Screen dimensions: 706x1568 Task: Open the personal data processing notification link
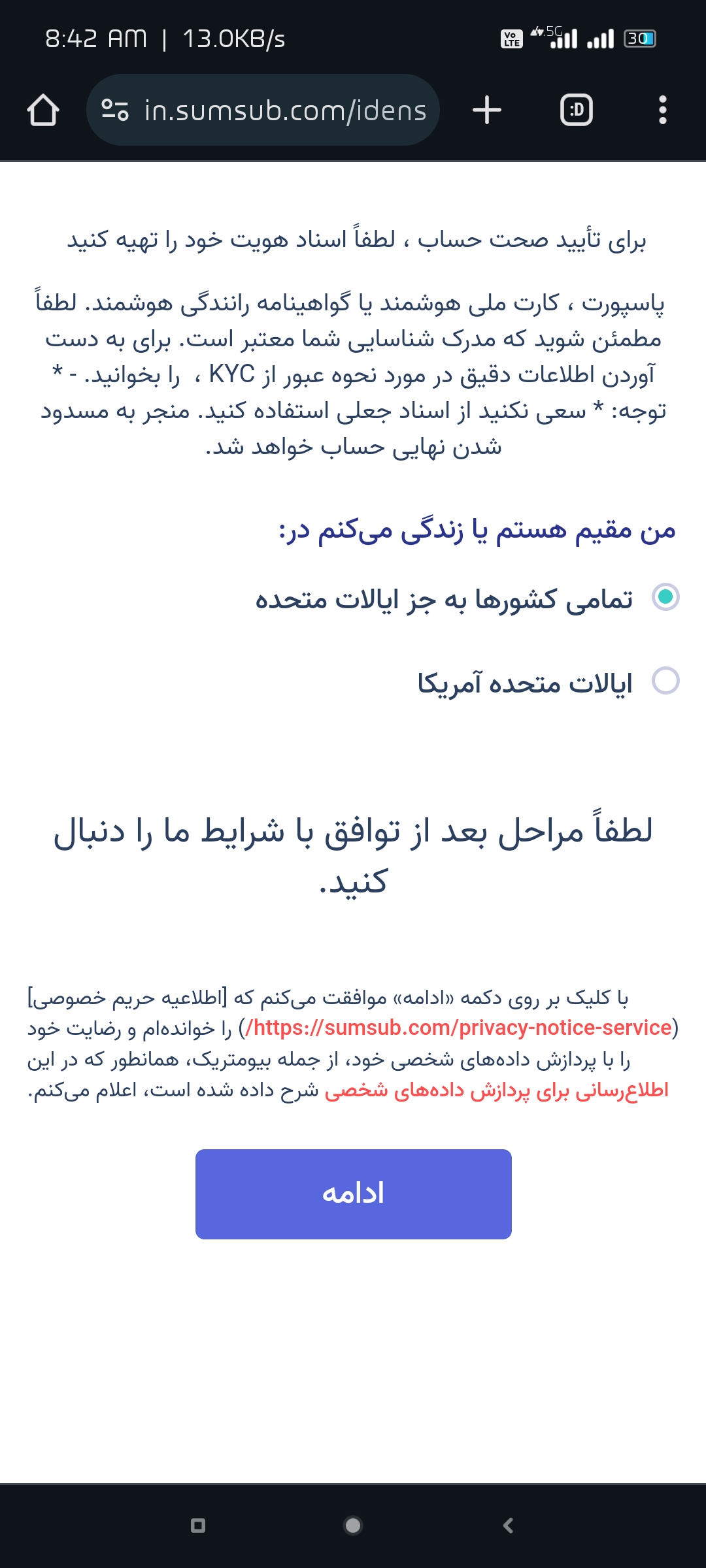[497, 1090]
